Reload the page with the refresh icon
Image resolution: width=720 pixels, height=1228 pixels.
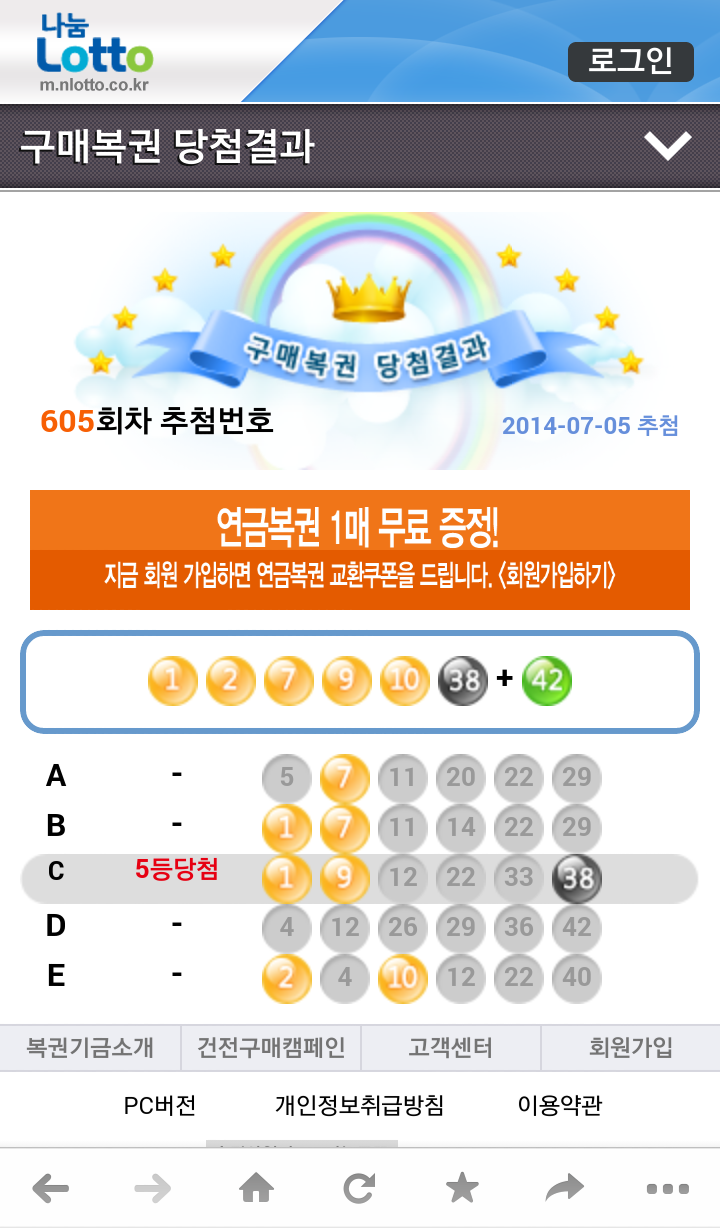coord(359,1188)
